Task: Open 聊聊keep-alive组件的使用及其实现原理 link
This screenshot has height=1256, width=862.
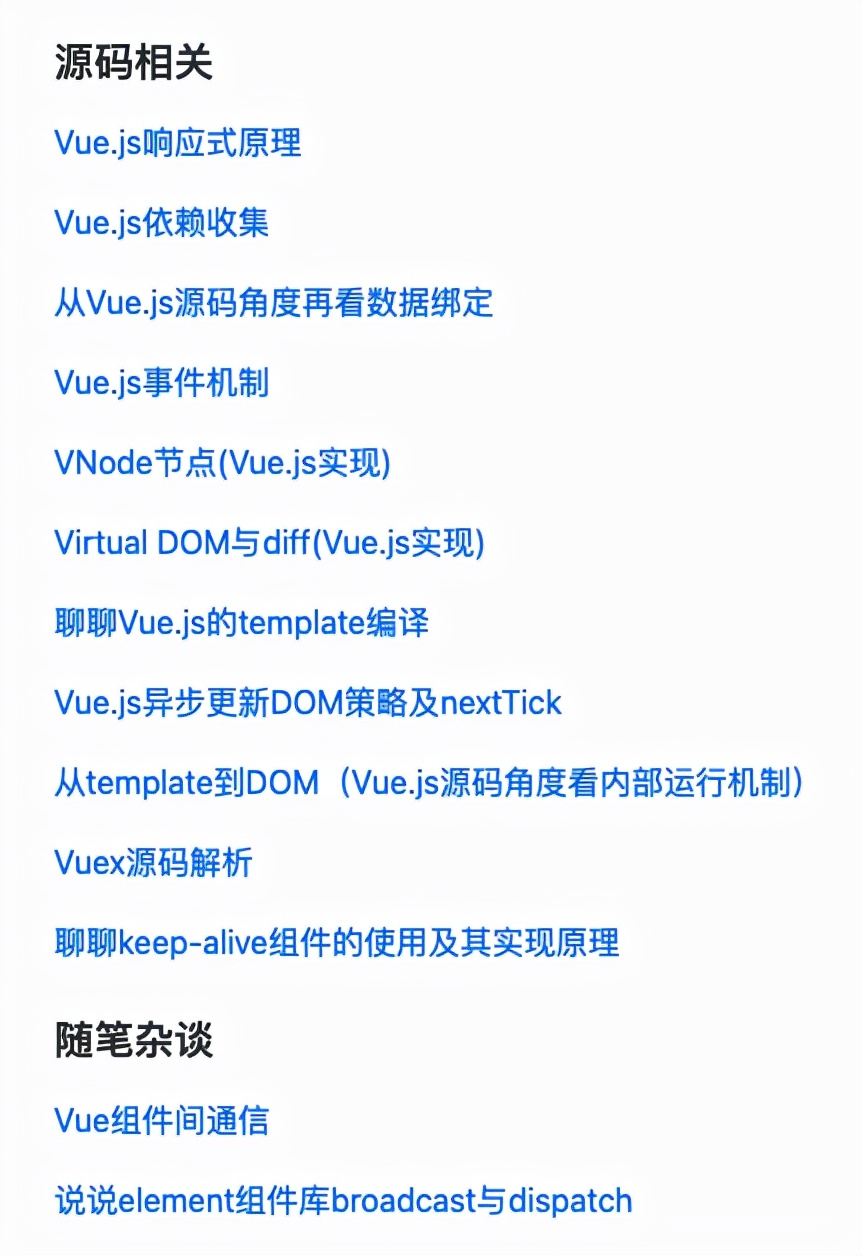Action: (x=336, y=942)
